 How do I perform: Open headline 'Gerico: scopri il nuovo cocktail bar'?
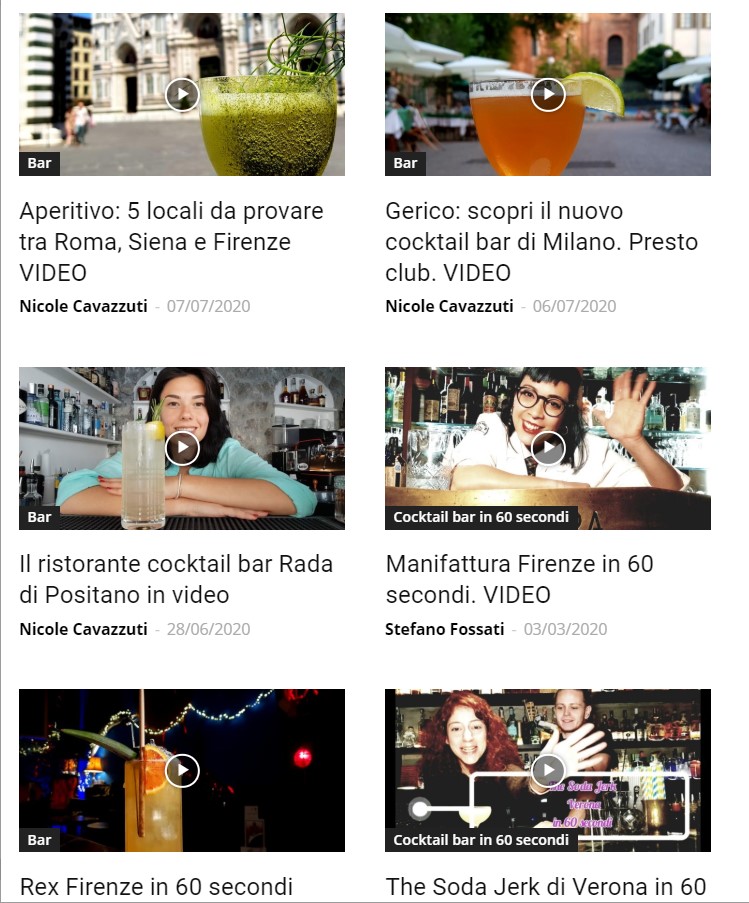click(541, 242)
